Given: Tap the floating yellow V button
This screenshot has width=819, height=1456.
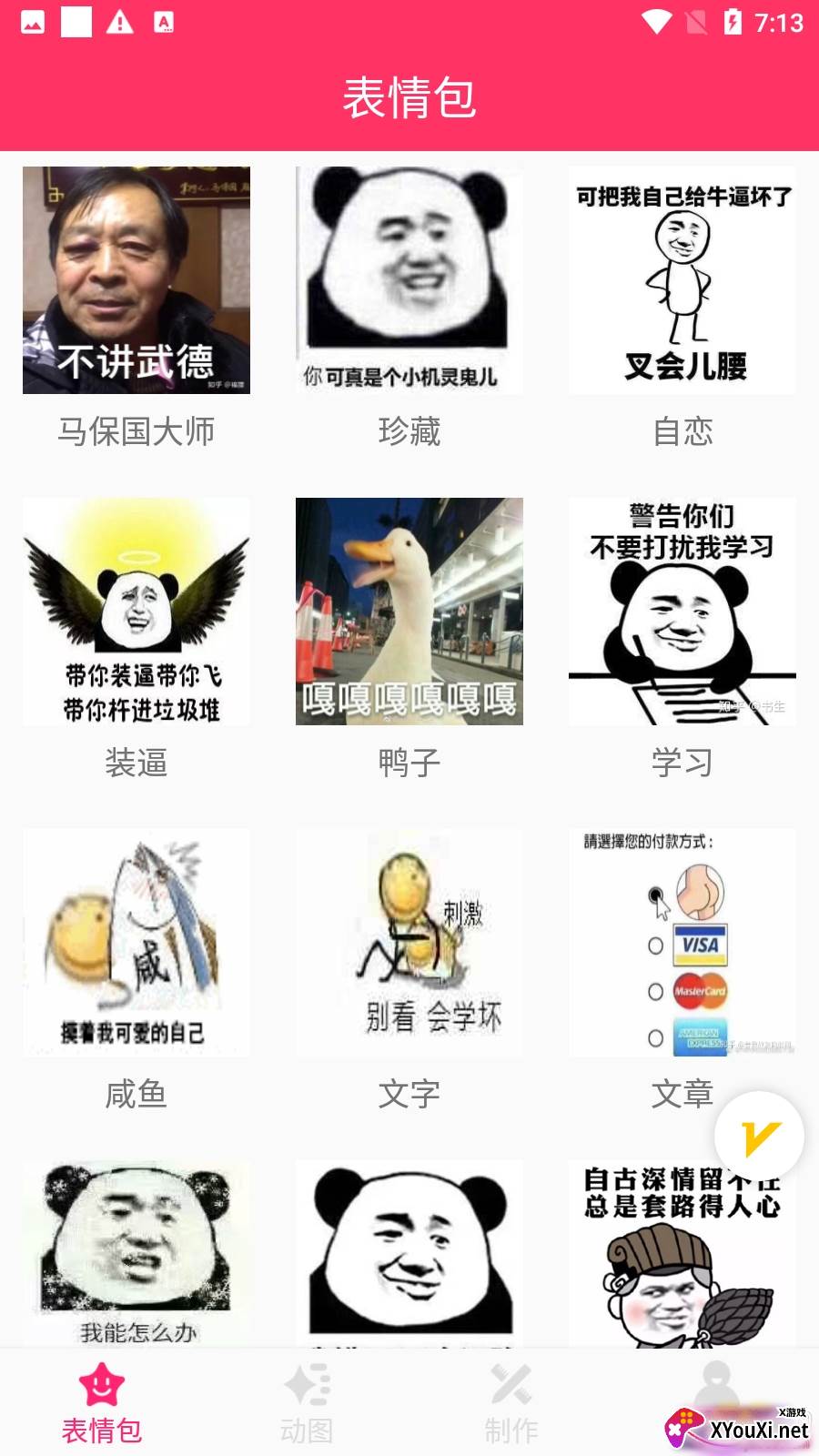Looking at the screenshot, I should pyautogui.click(x=759, y=1137).
